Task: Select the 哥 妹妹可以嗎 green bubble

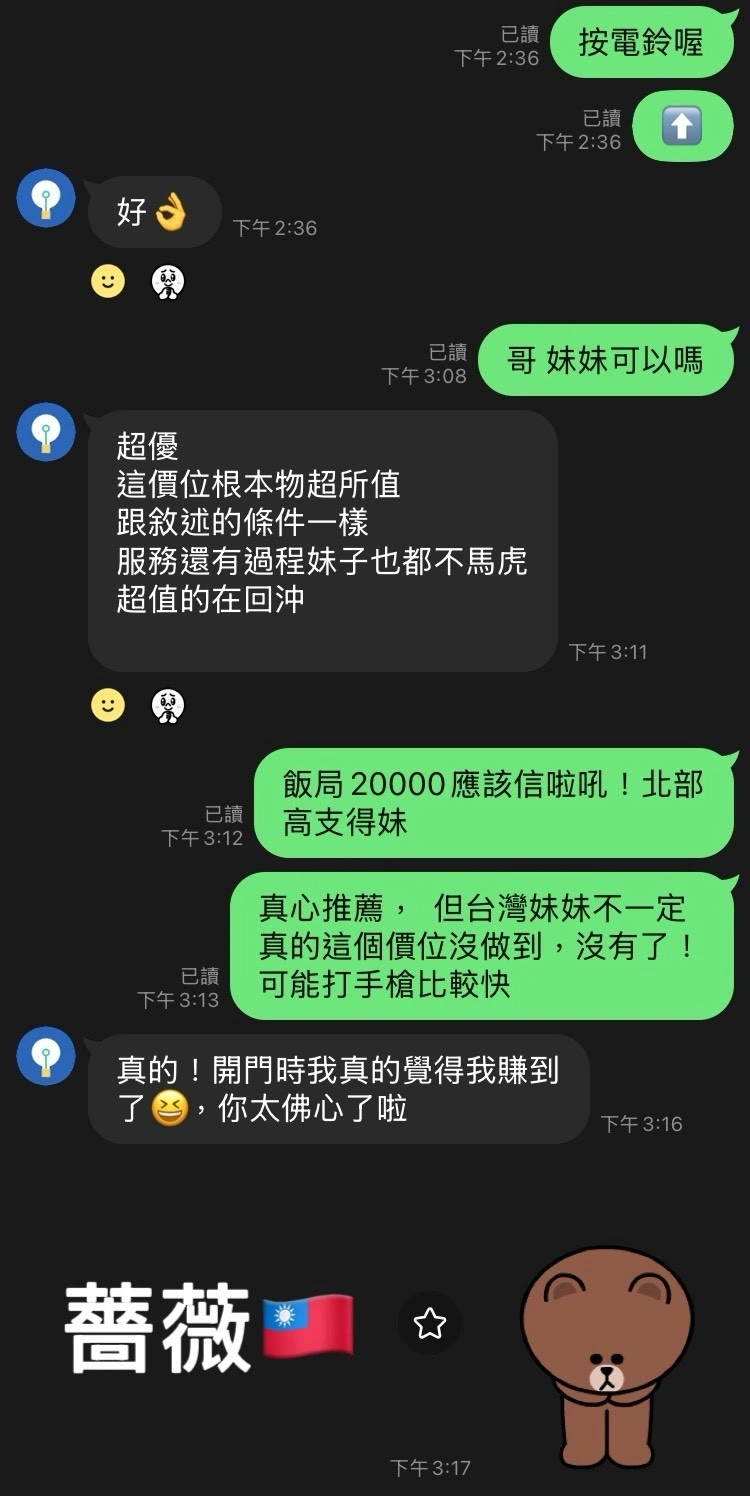Action: 606,360
